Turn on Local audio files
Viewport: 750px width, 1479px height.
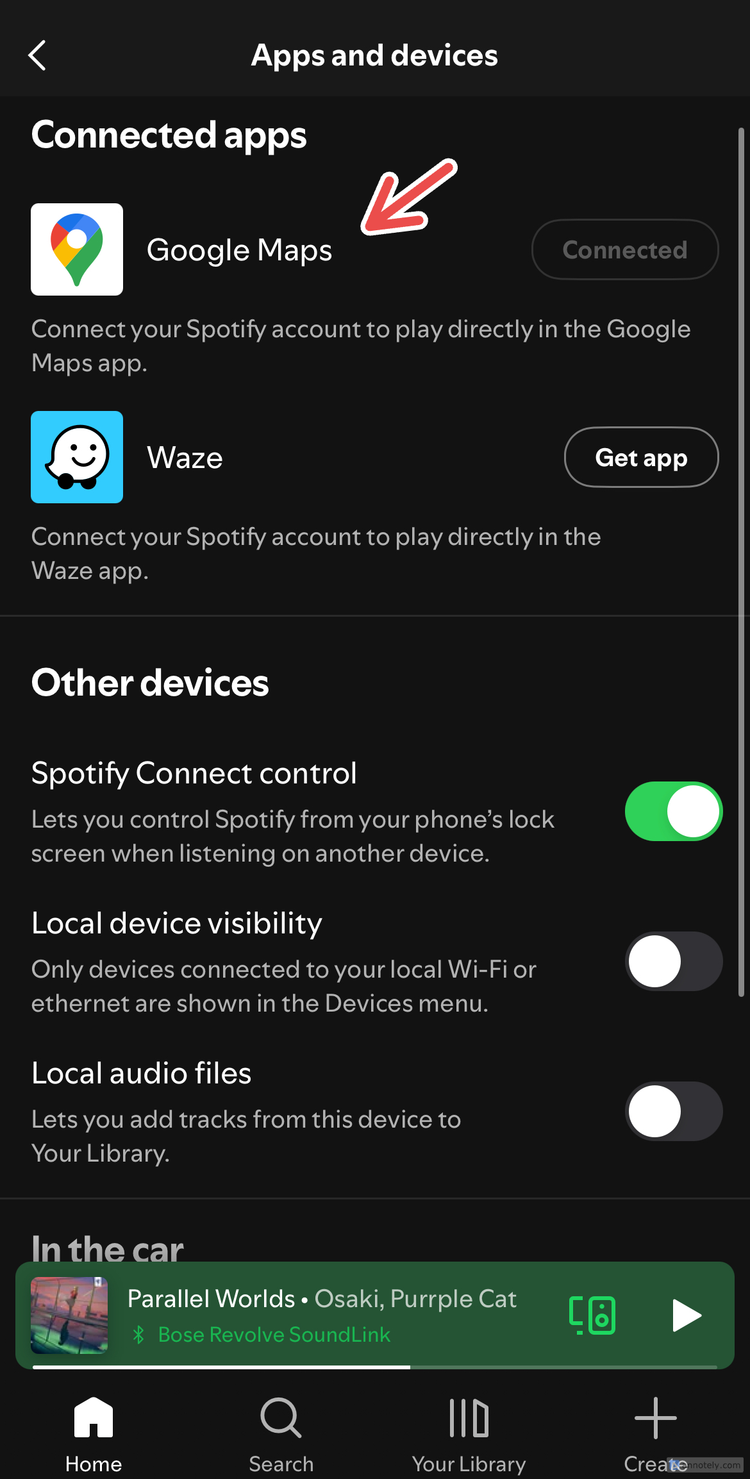pos(674,1111)
